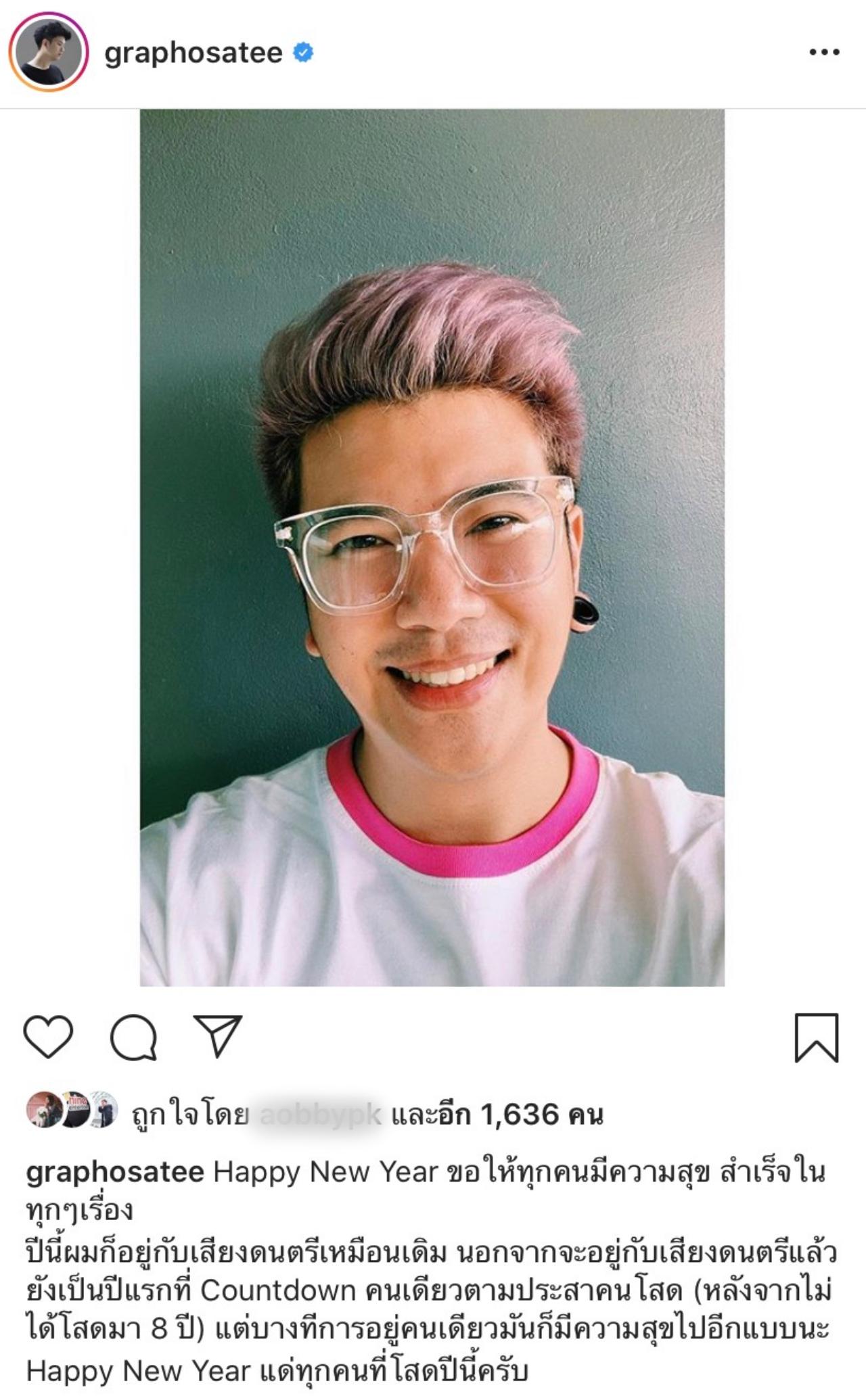The image size is (866, 1400).
Task: Open graphosatee's profile picture story
Action: [48, 52]
